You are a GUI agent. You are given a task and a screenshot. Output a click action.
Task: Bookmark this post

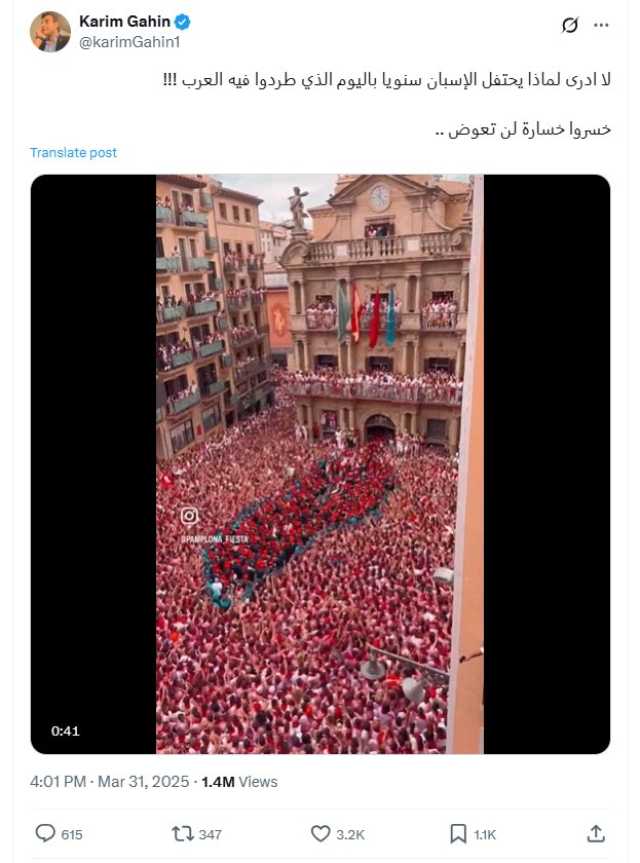458,833
